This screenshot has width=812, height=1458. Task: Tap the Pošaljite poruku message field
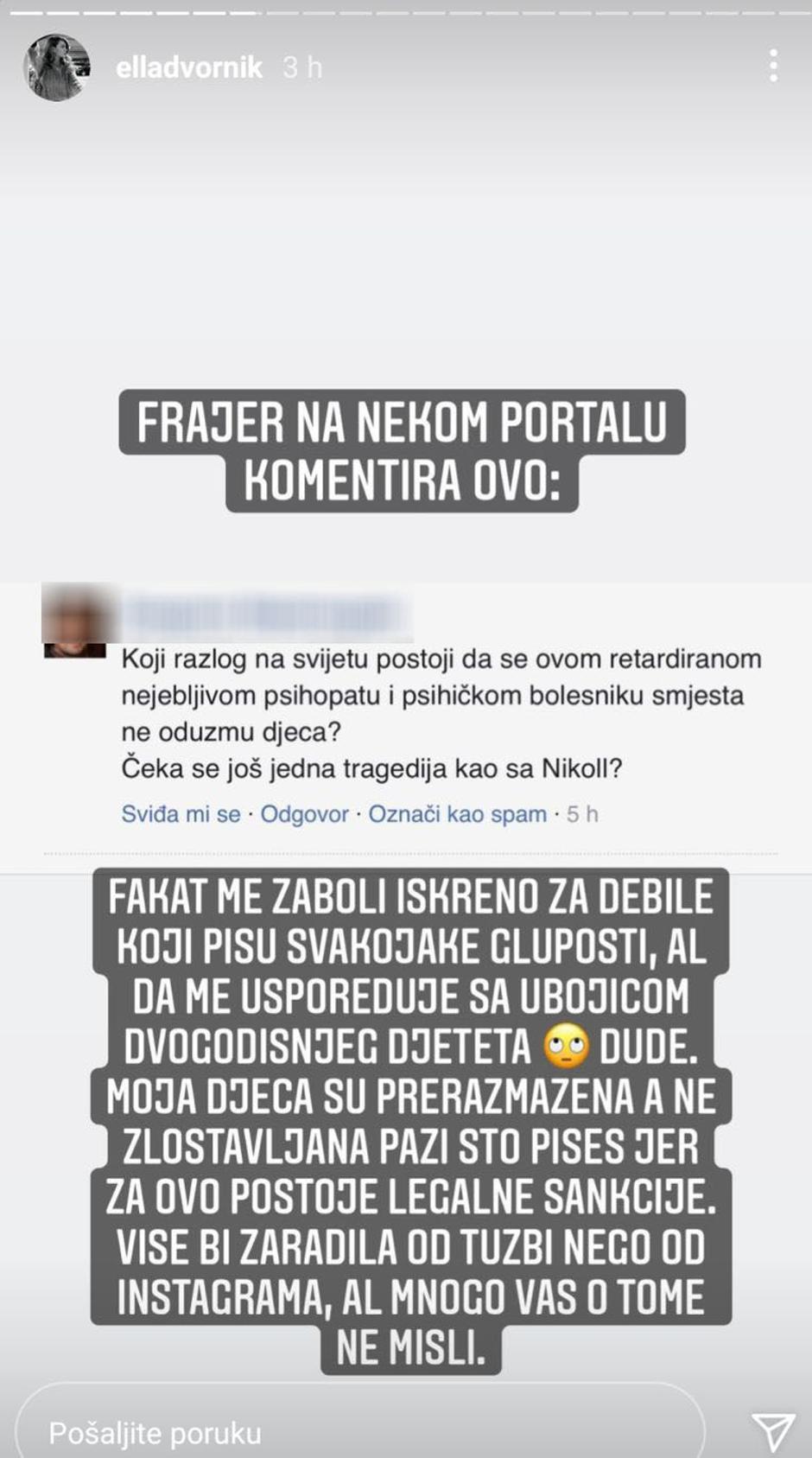point(358,1432)
